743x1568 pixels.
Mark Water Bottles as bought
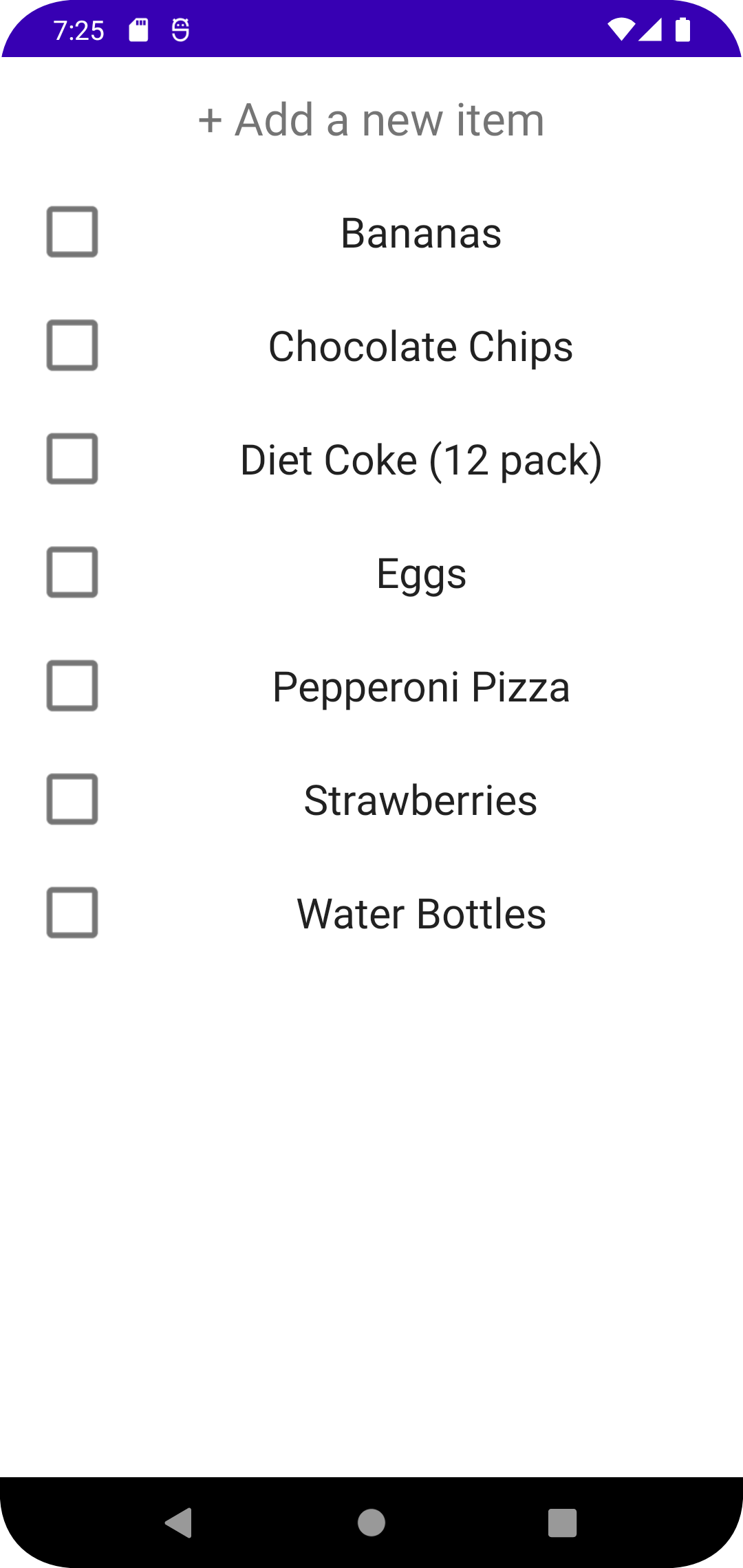click(x=72, y=913)
